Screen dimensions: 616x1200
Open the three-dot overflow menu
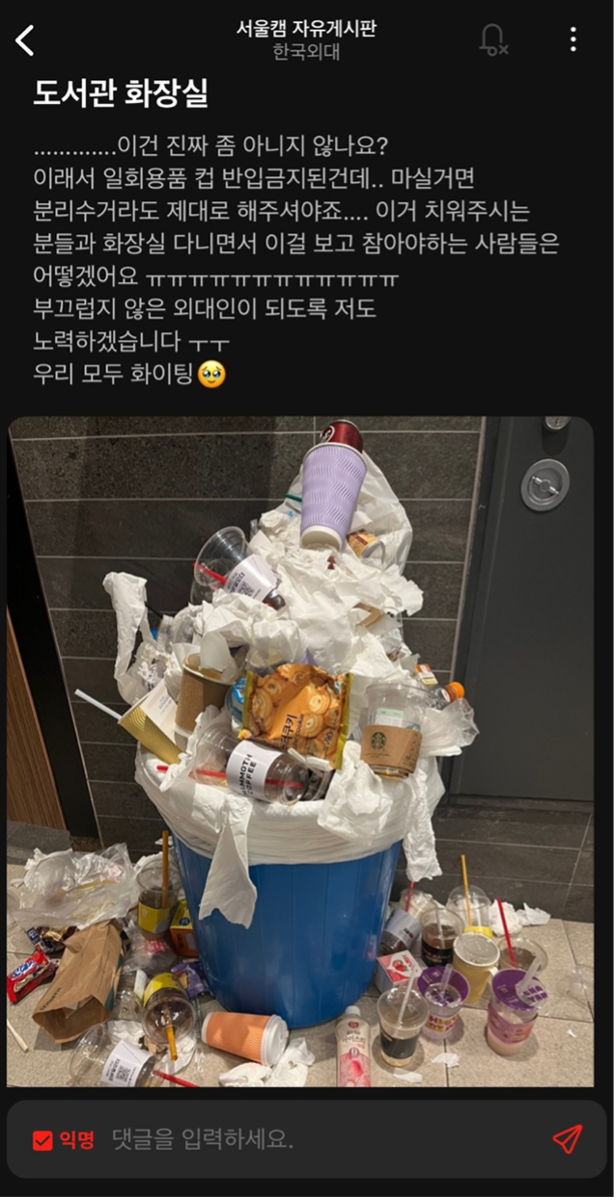click(x=573, y=40)
